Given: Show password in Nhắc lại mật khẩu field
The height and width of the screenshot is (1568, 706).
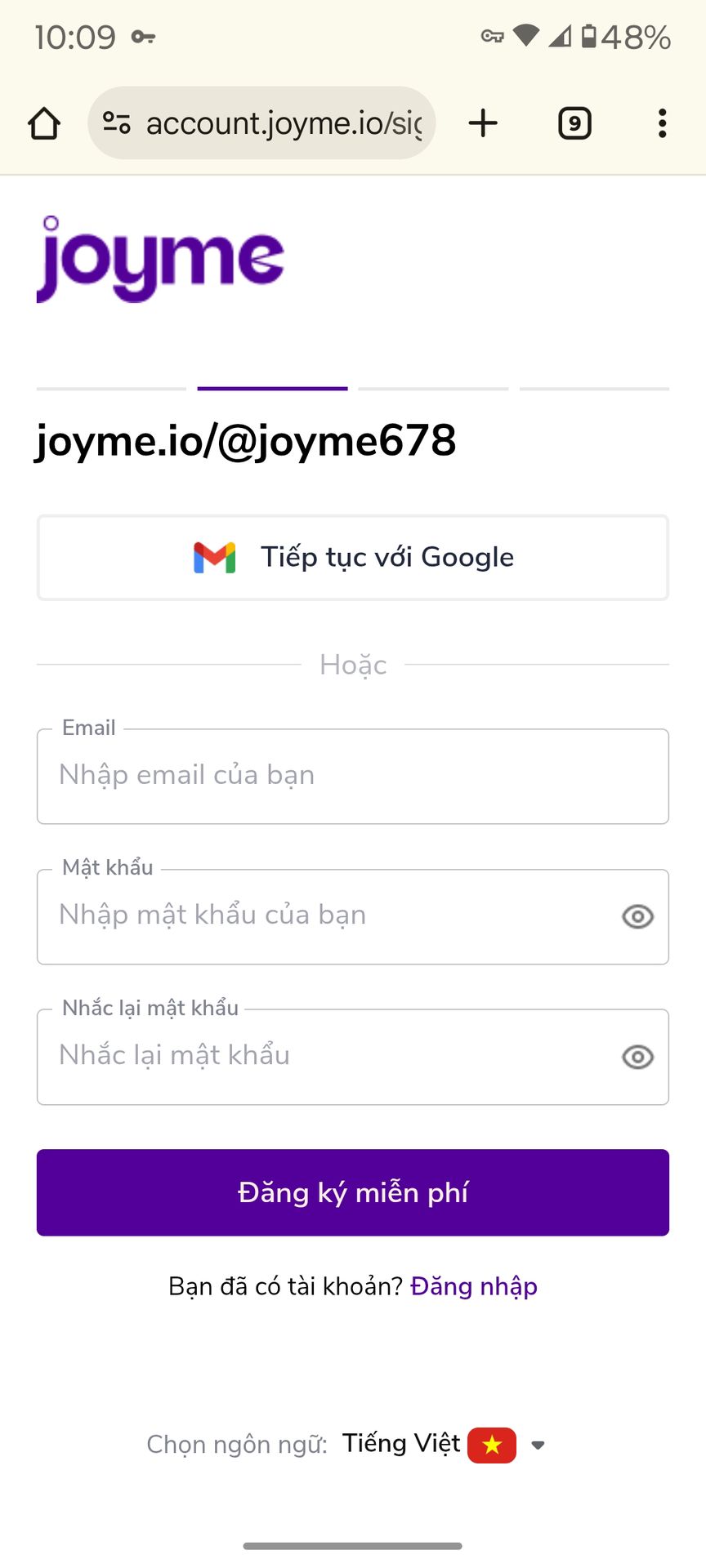Looking at the screenshot, I should coord(637,1058).
